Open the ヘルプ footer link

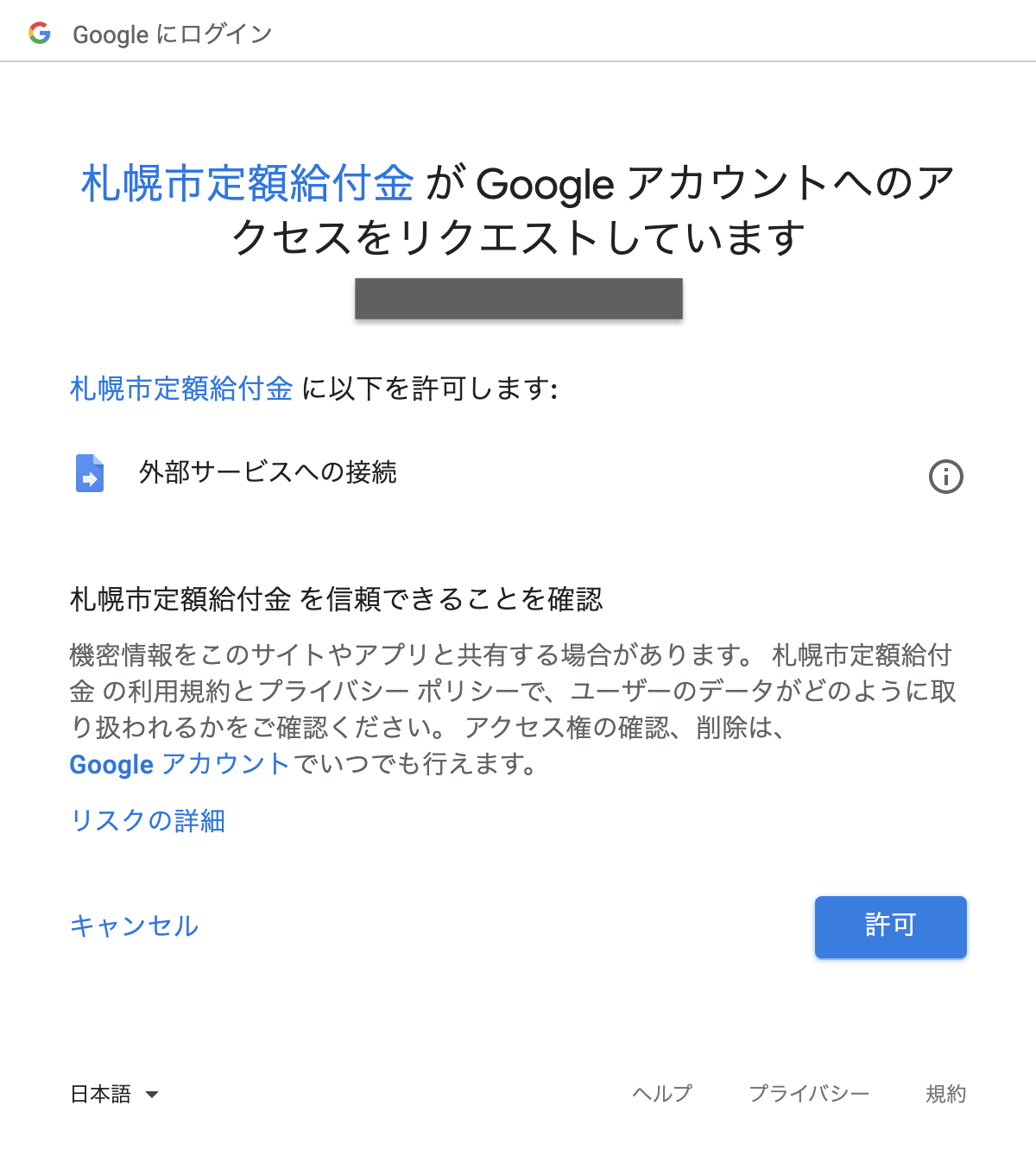coord(661,1093)
